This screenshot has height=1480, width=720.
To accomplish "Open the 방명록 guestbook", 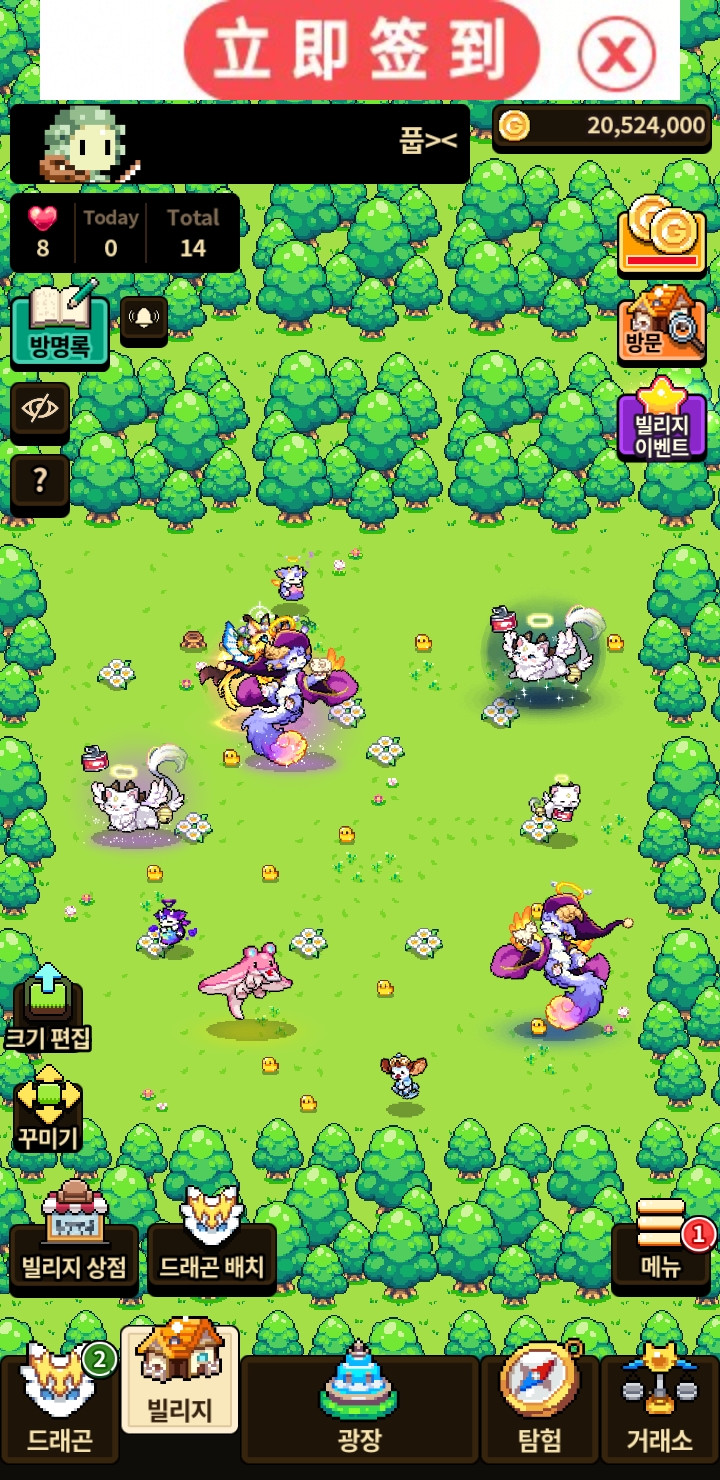I will [x=60, y=325].
